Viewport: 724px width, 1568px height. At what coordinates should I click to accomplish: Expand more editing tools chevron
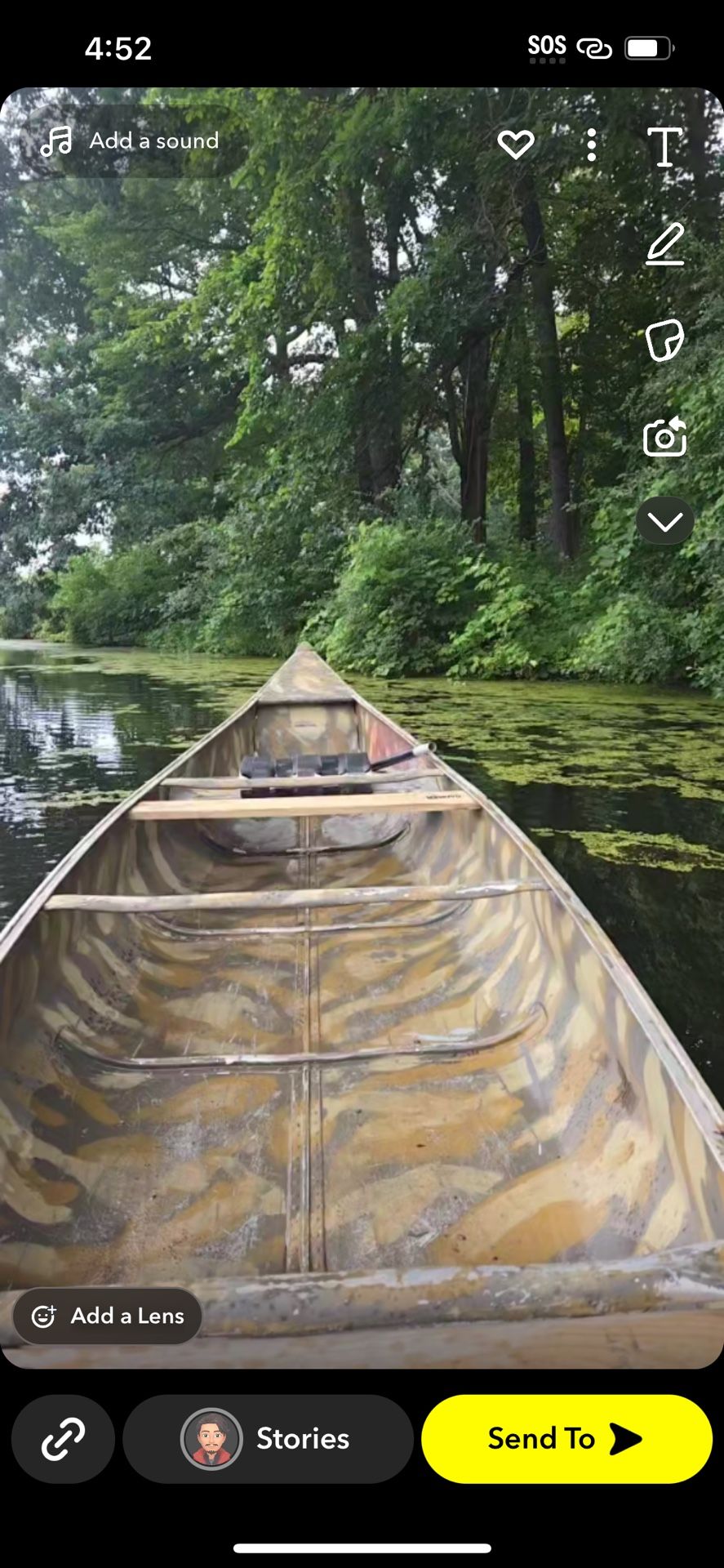(x=665, y=521)
